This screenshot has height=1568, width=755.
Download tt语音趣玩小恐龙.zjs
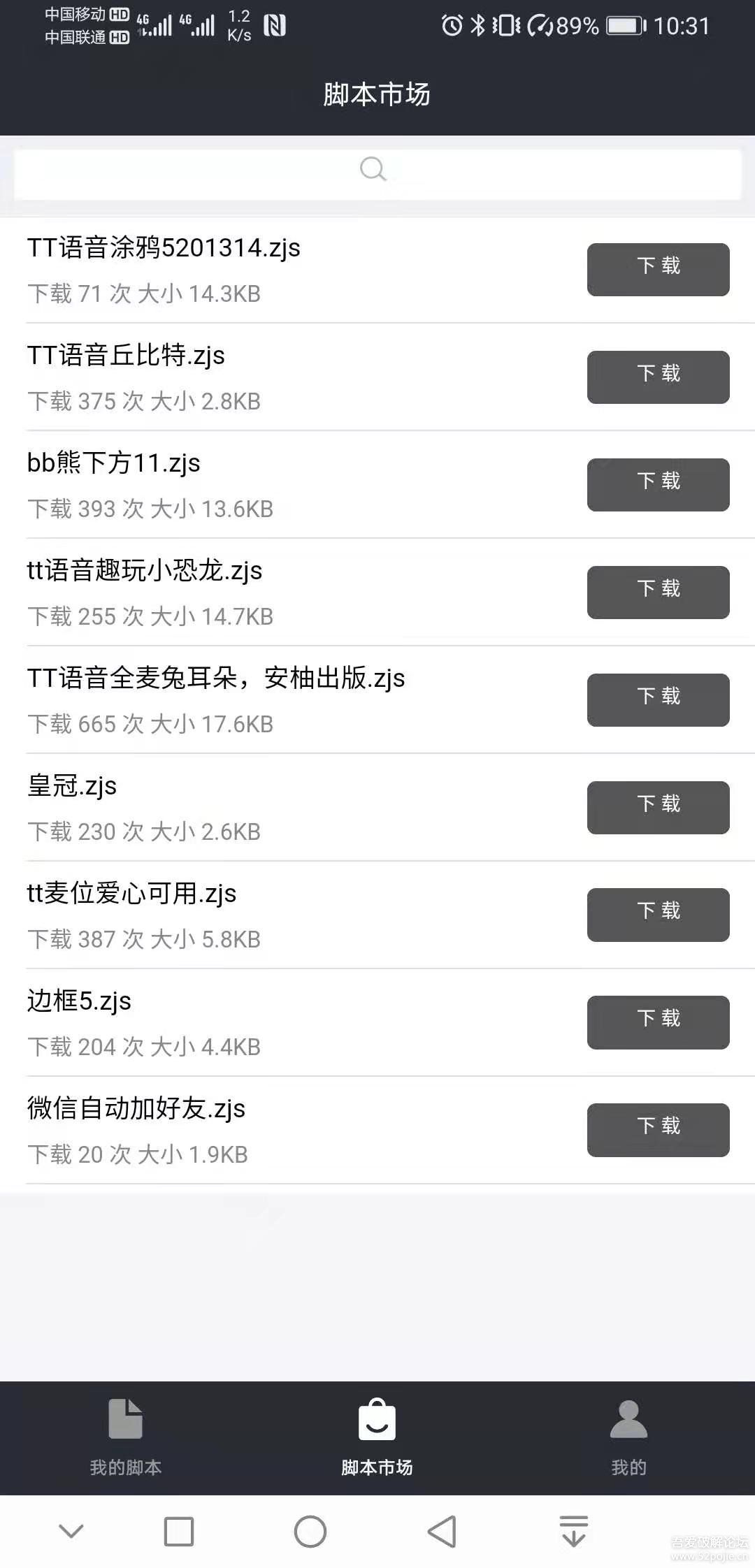(x=658, y=593)
